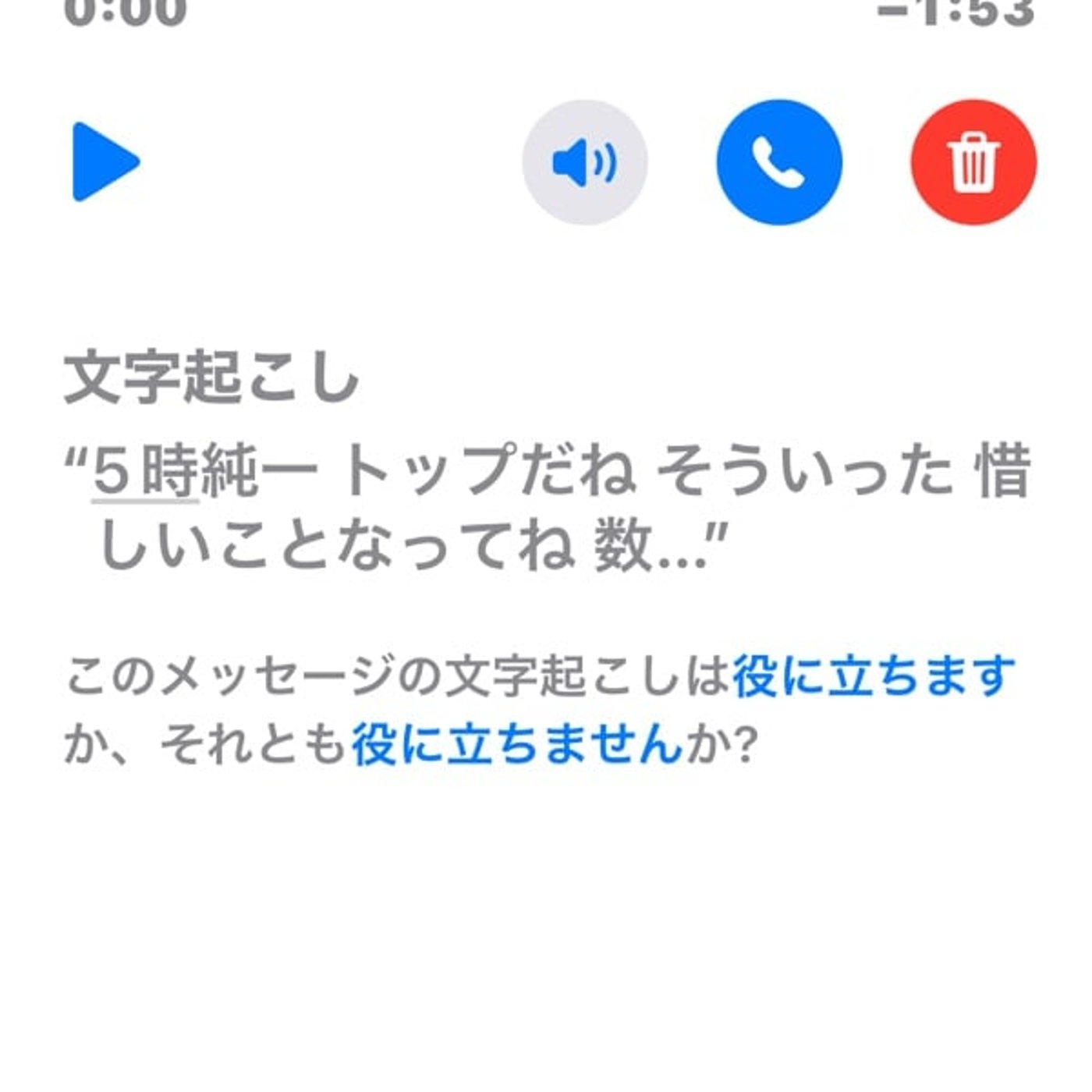Delete this voicemail with the trash icon

tap(973, 162)
